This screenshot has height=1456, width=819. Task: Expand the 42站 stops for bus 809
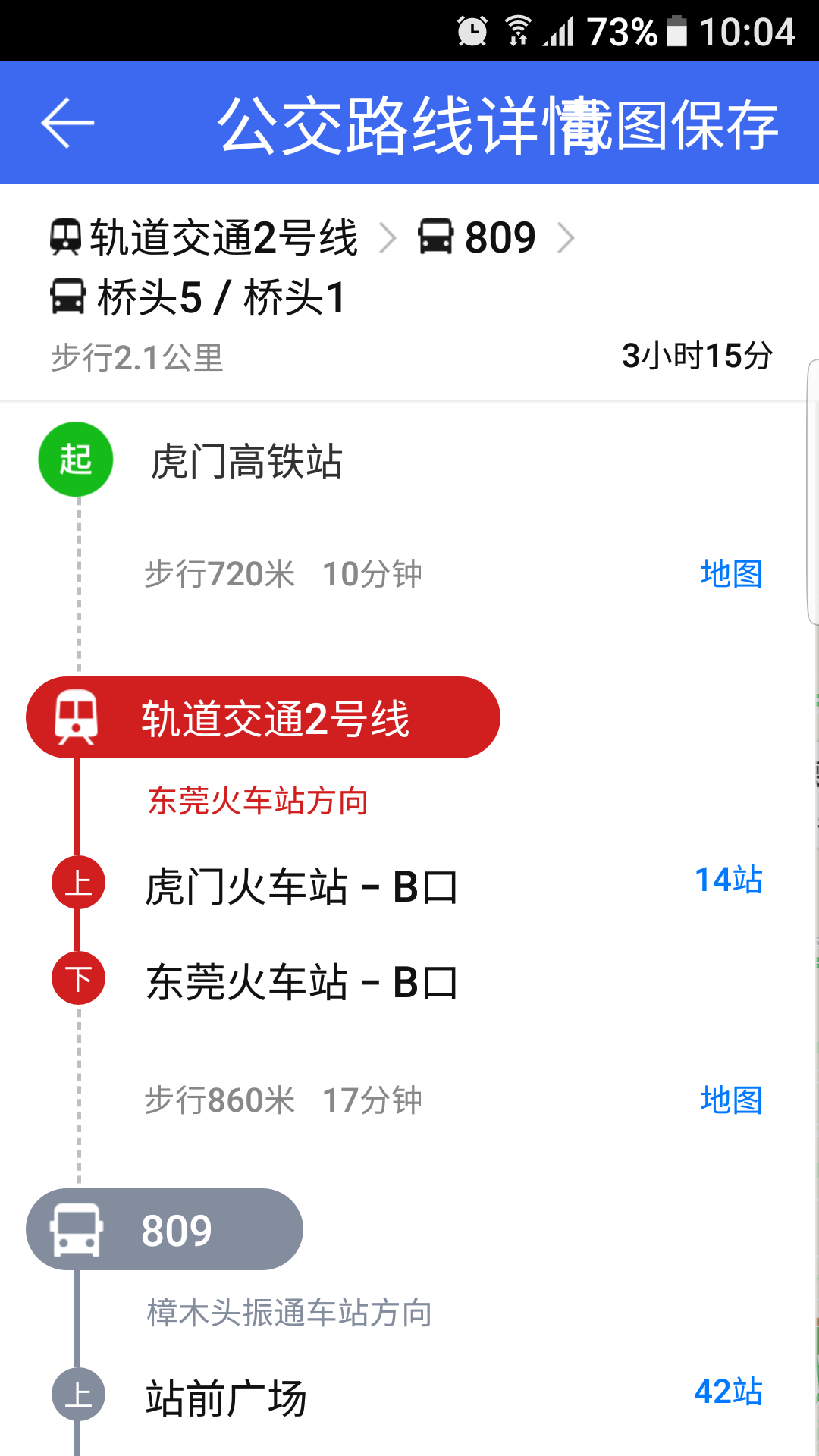point(728,1392)
